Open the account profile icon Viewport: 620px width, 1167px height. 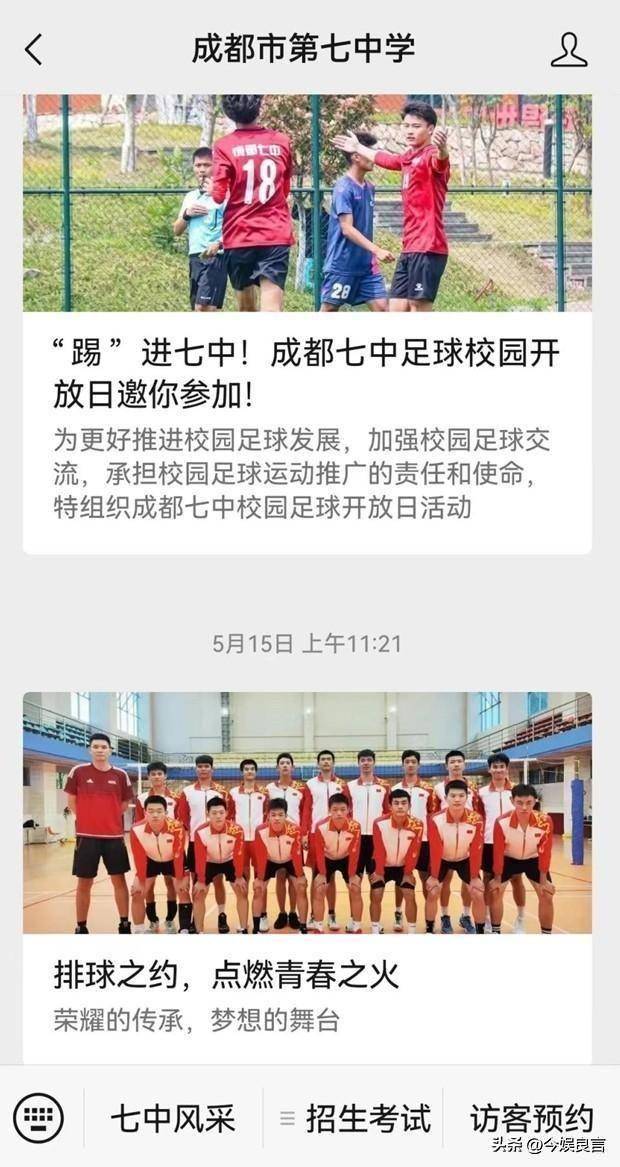pos(569,50)
